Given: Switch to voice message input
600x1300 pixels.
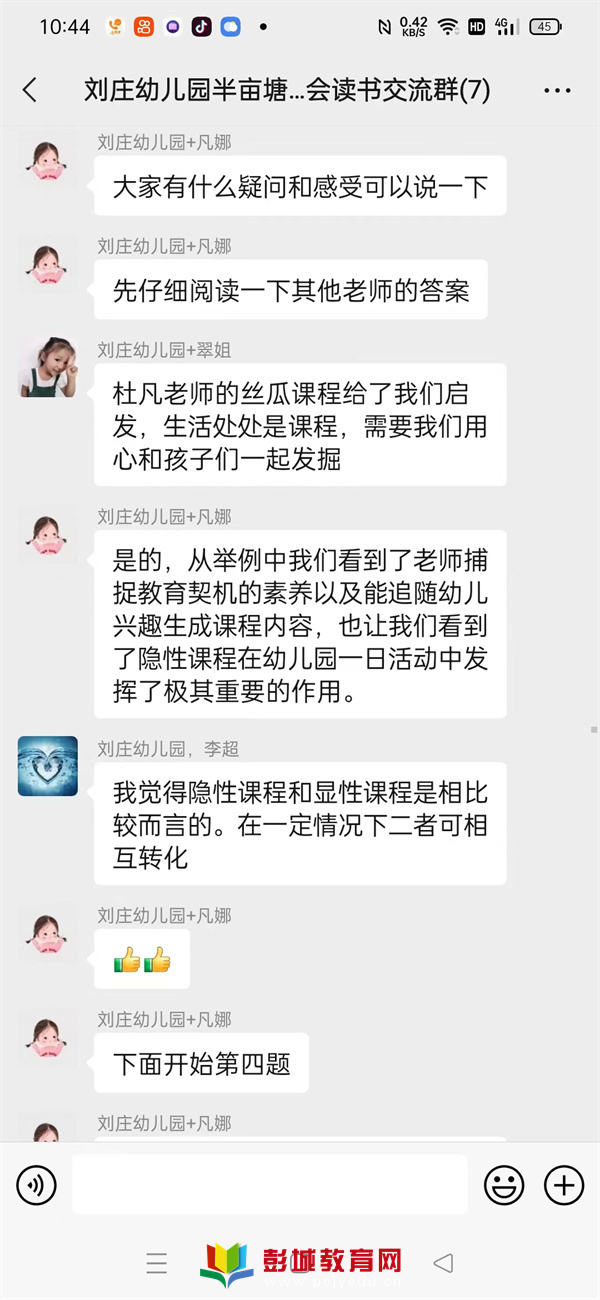Looking at the screenshot, I should (36, 1186).
